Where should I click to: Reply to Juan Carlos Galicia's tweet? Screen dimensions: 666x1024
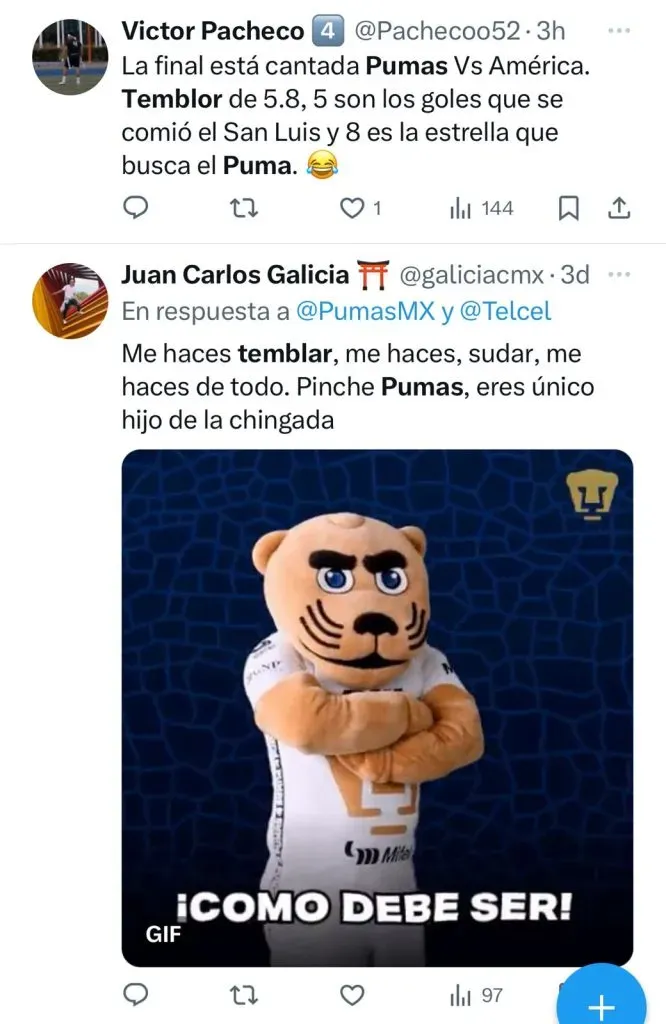135,995
